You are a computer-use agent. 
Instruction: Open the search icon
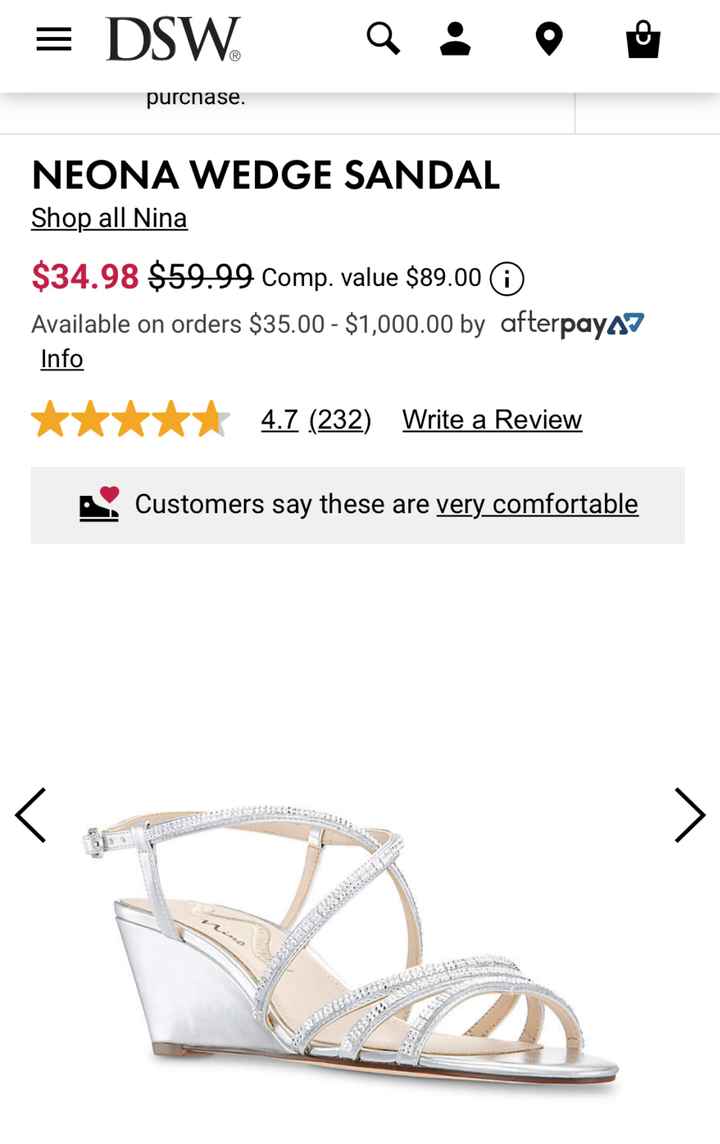(383, 39)
